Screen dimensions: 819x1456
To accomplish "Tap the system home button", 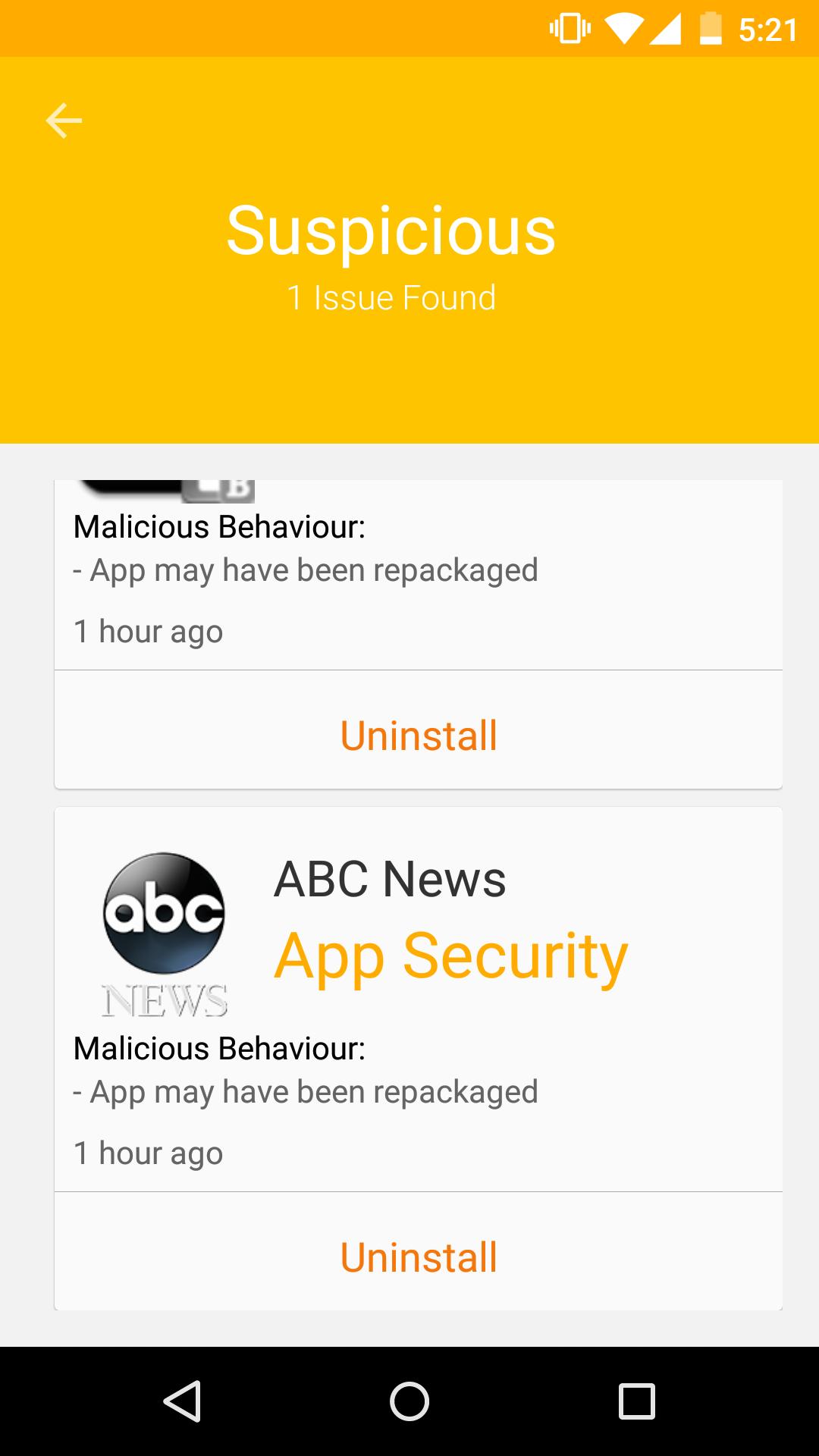I will [409, 1401].
